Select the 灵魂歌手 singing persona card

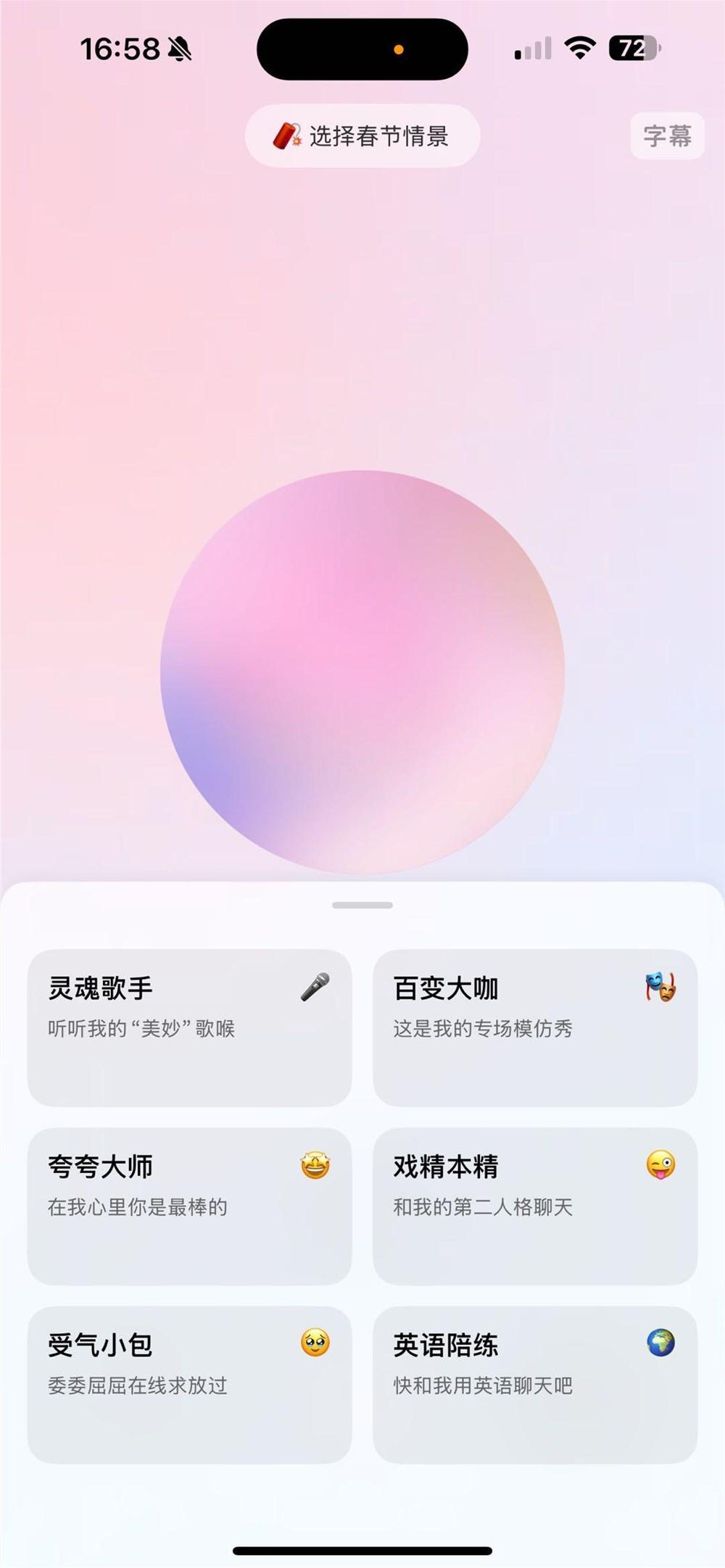tap(189, 1022)
